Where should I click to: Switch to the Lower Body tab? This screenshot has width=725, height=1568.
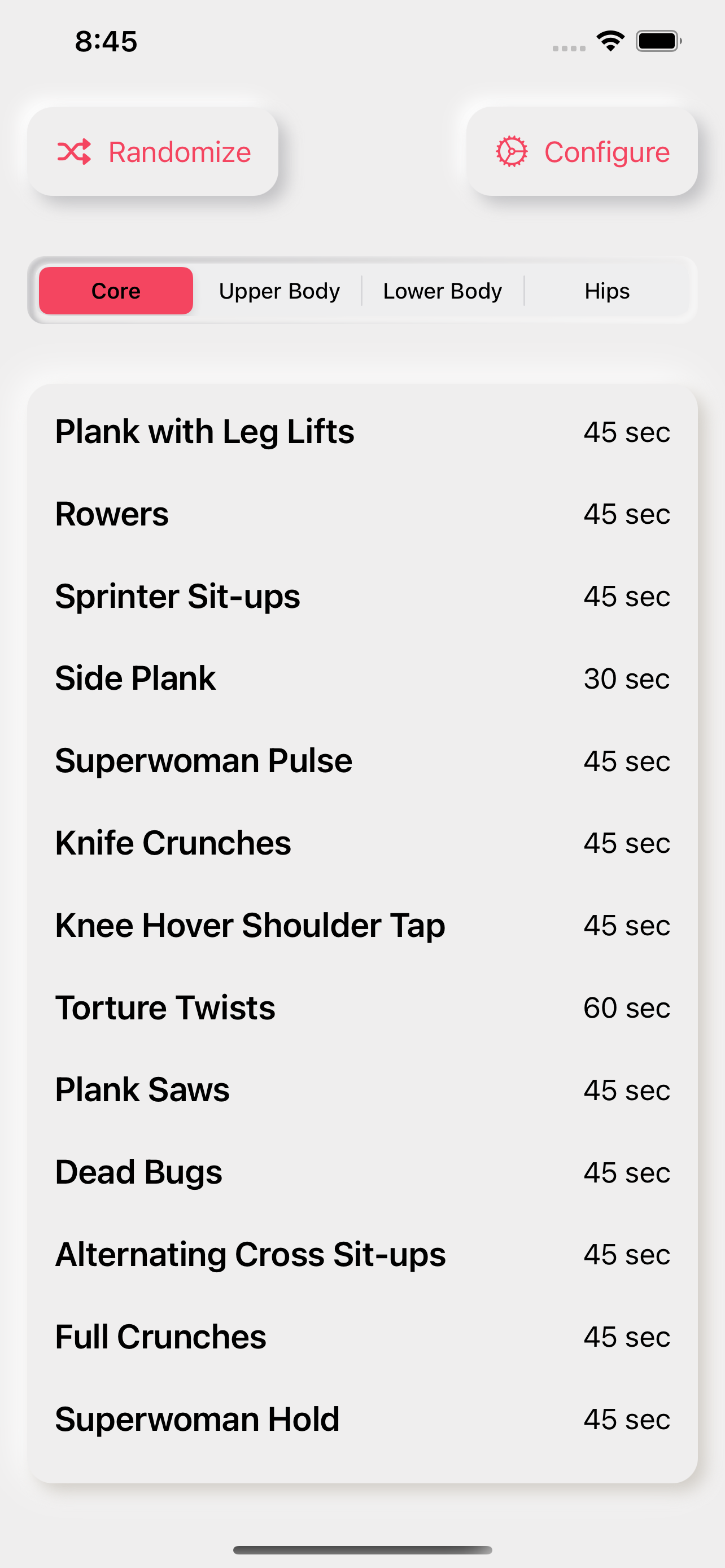pos(443,291)
